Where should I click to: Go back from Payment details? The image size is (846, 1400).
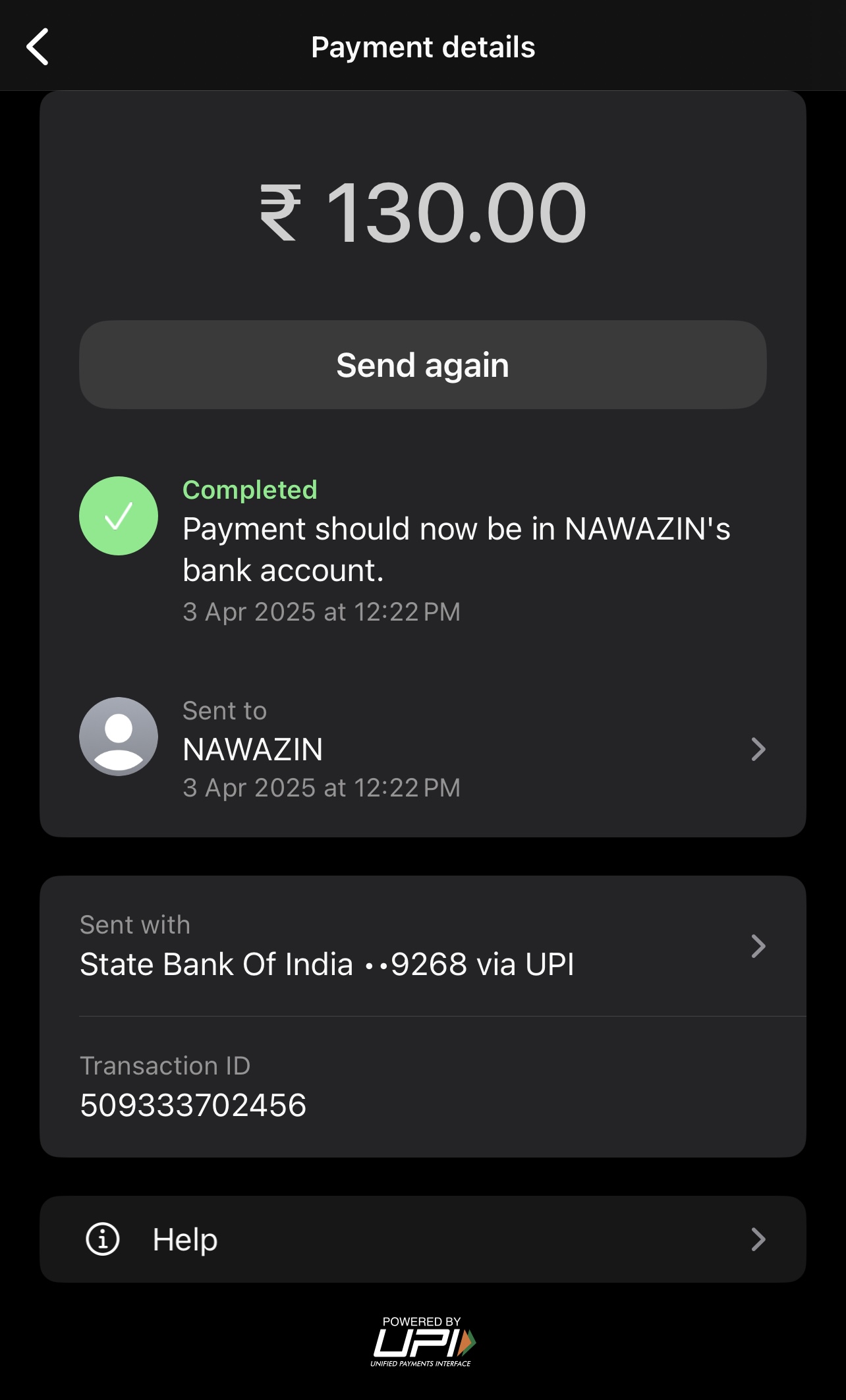38,47
